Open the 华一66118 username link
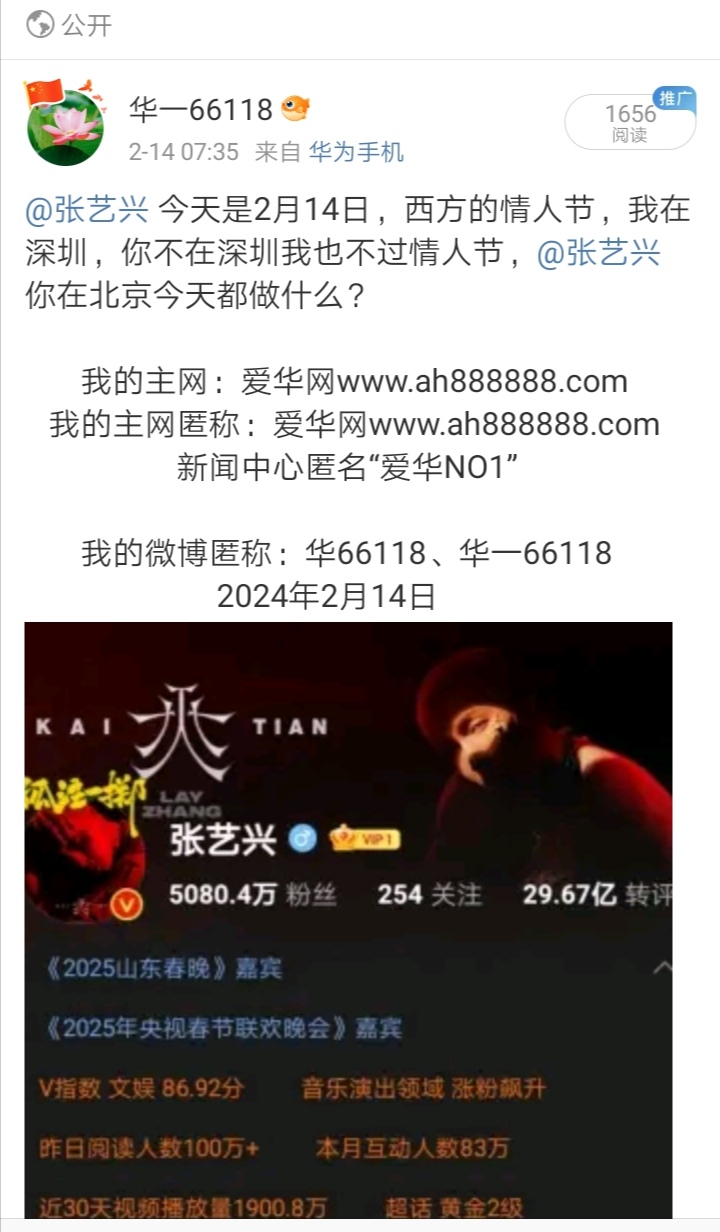The width and height of the screenshot is (720, 1232). tap(202, 108)
